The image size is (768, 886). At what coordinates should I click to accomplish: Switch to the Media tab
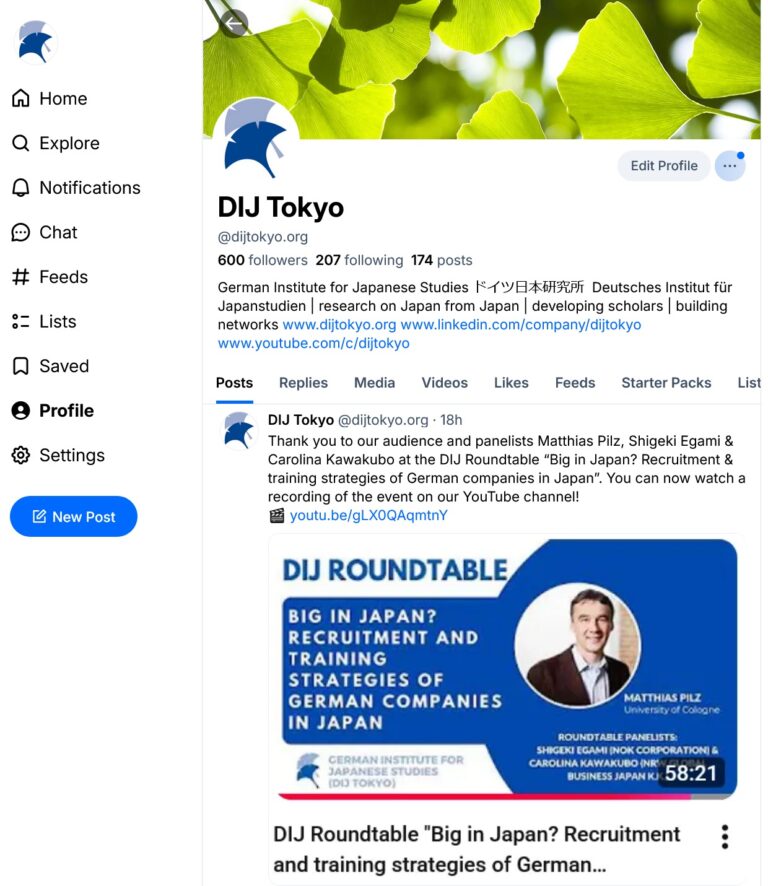click(374, 382)
